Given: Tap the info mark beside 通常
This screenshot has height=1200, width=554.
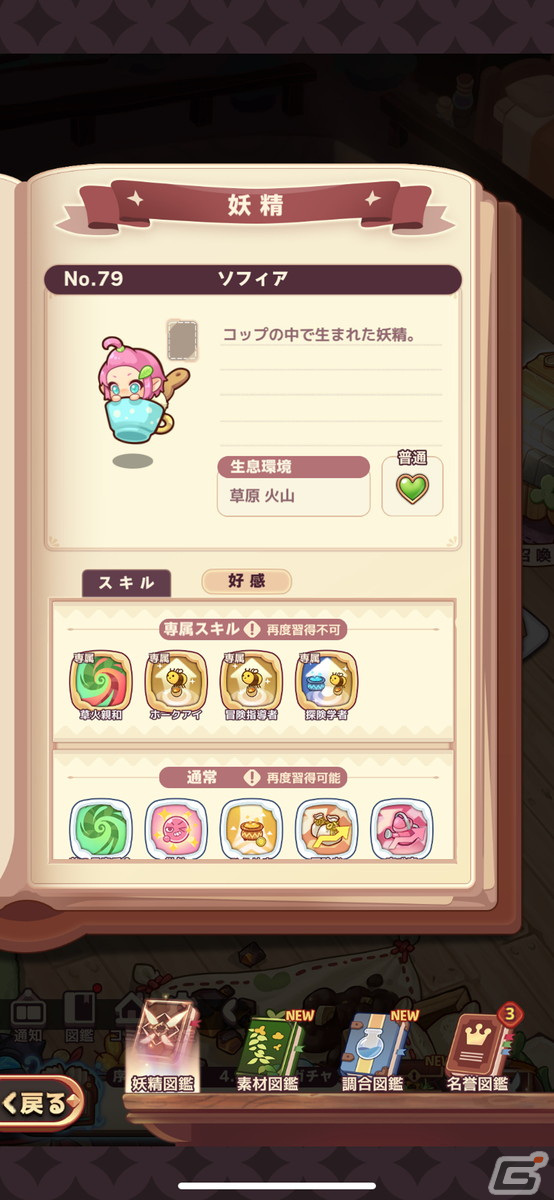Looking at the screenshot, I should 251,777.
